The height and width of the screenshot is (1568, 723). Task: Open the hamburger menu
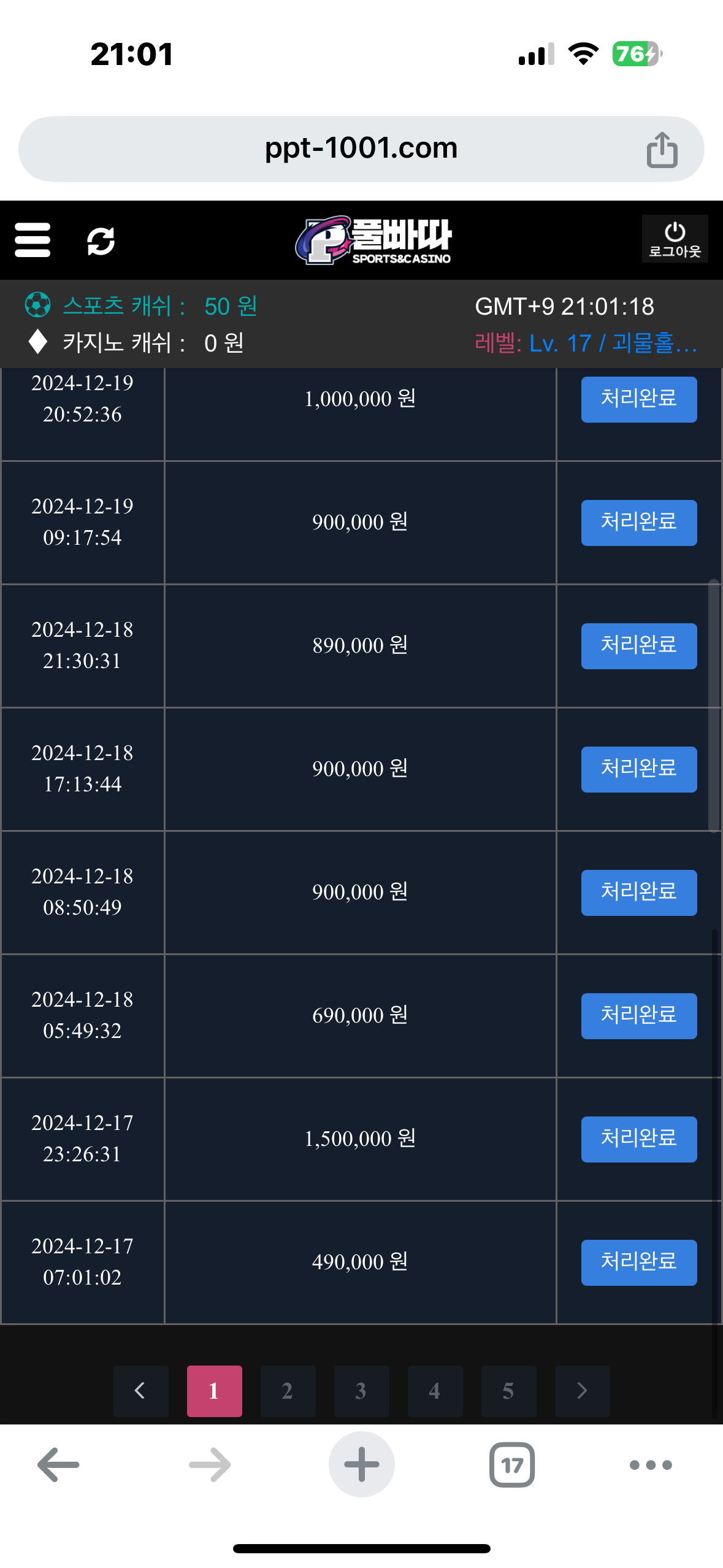(x=33, y=240)
